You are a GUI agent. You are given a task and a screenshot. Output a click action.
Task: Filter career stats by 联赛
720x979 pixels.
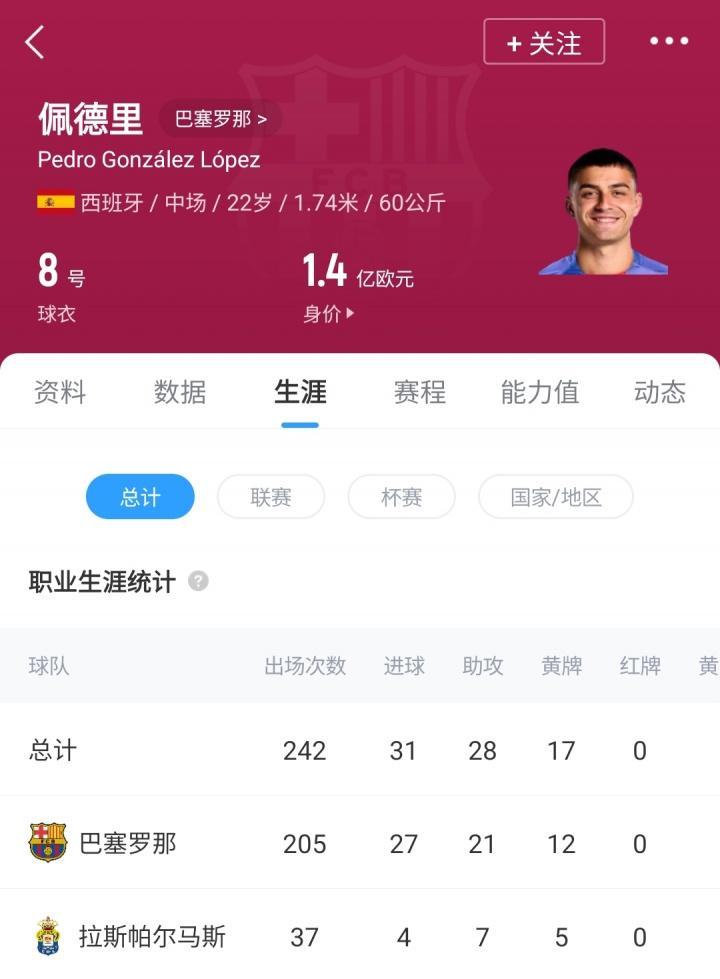click(271, 497)
